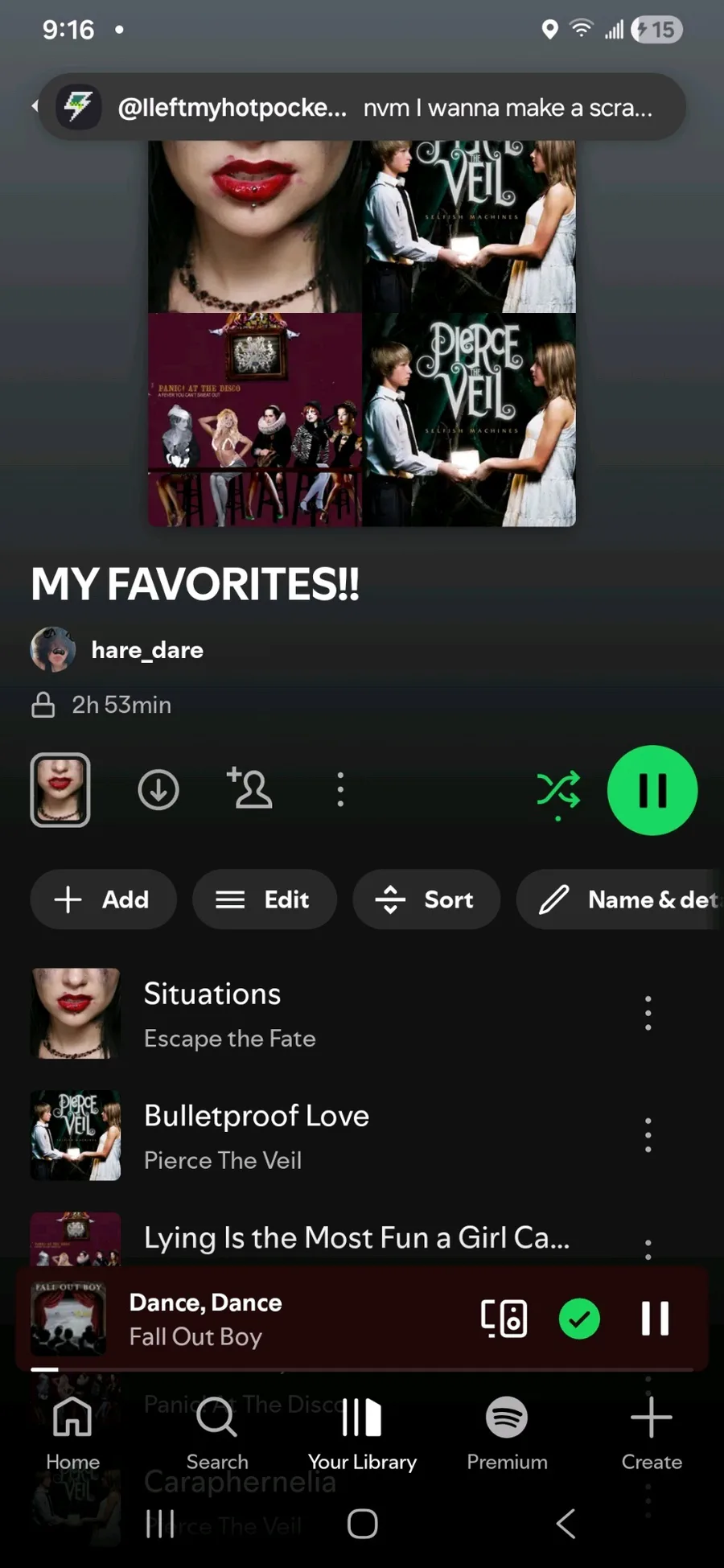Open more options for Situations
Image resolution: width=724 pixels, height=1568 pixels.
tap(648, 1014)
